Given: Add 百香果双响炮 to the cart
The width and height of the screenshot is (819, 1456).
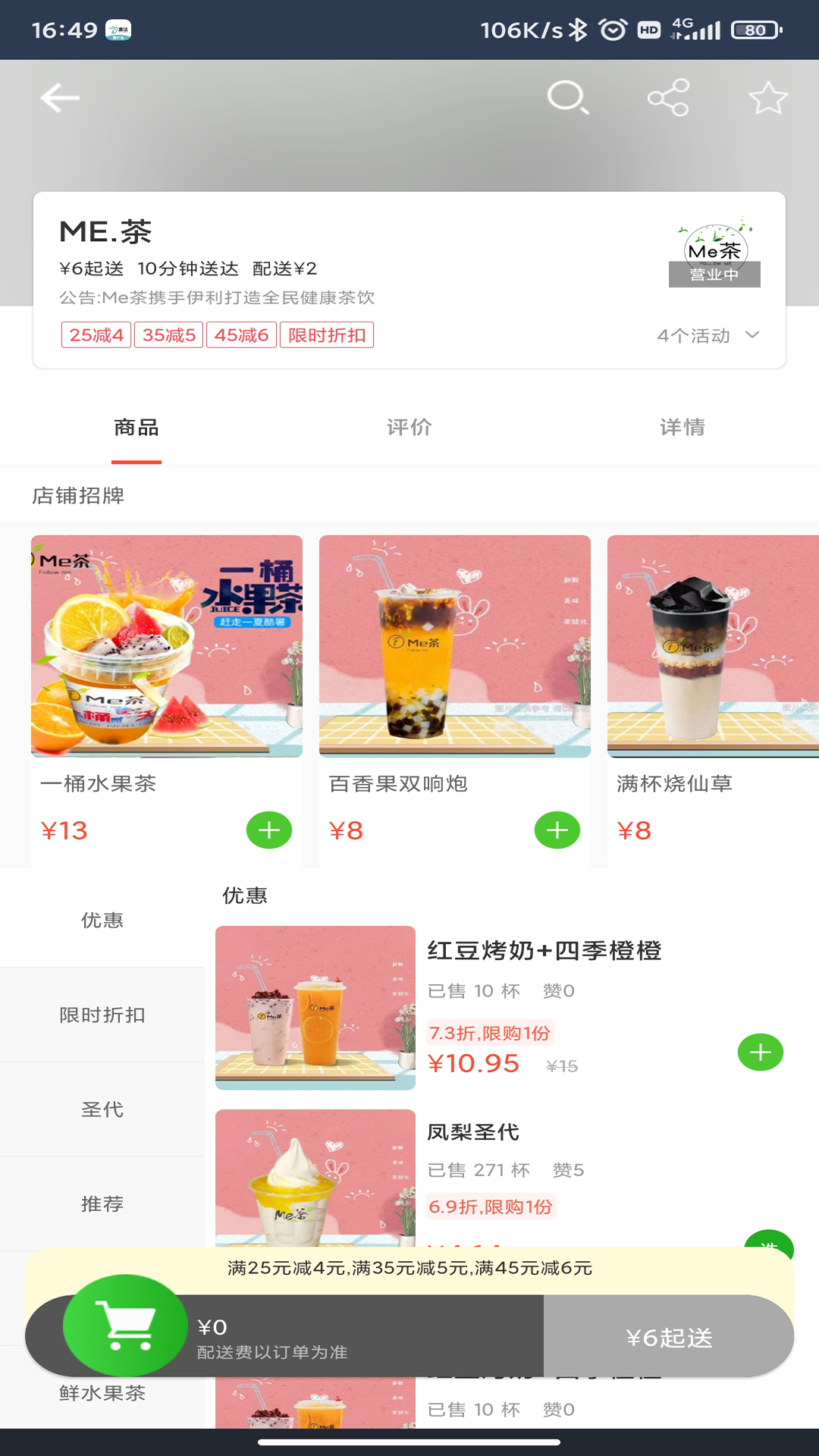Looking at the screenshot, I should 557,830.
